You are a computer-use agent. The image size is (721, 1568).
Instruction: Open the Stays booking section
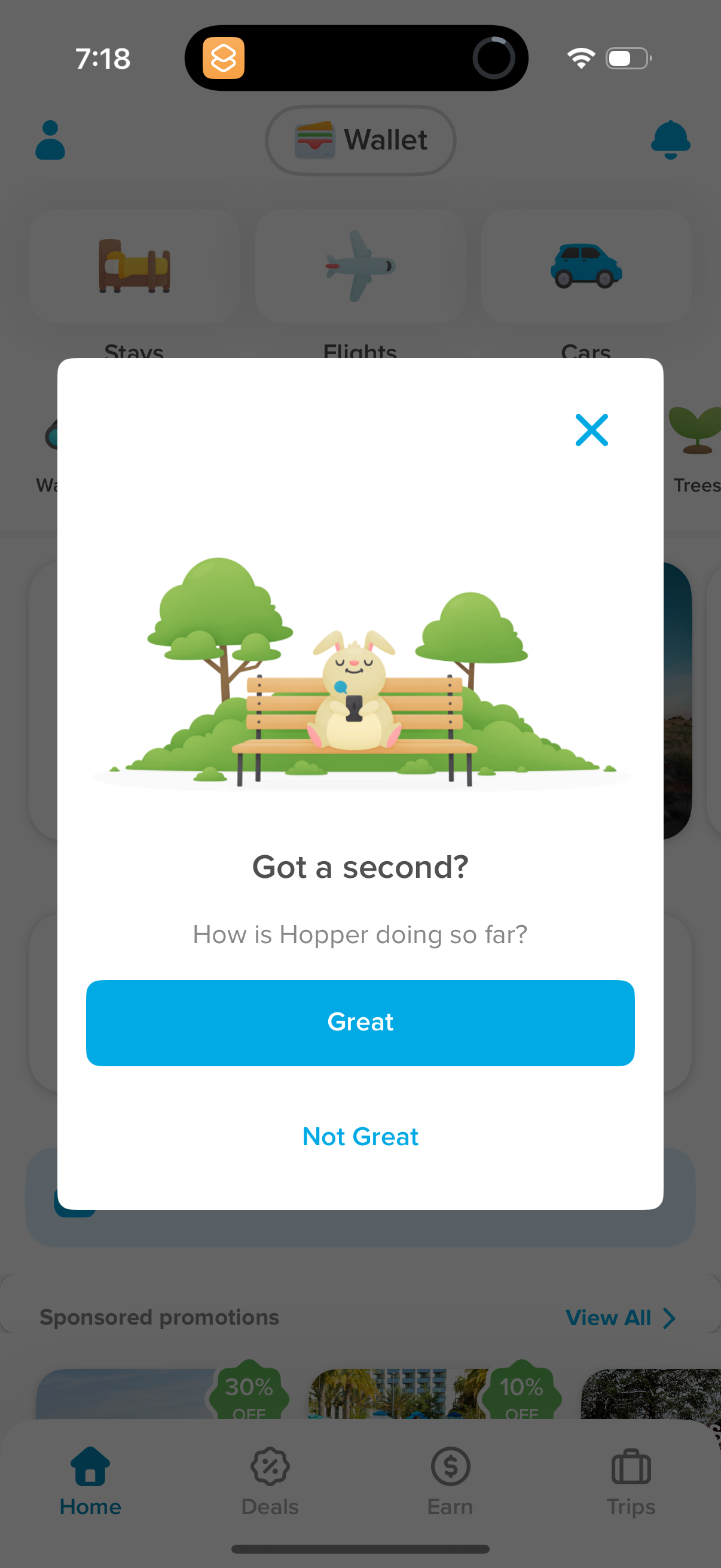pyautogui.click(x=133, y=267)
